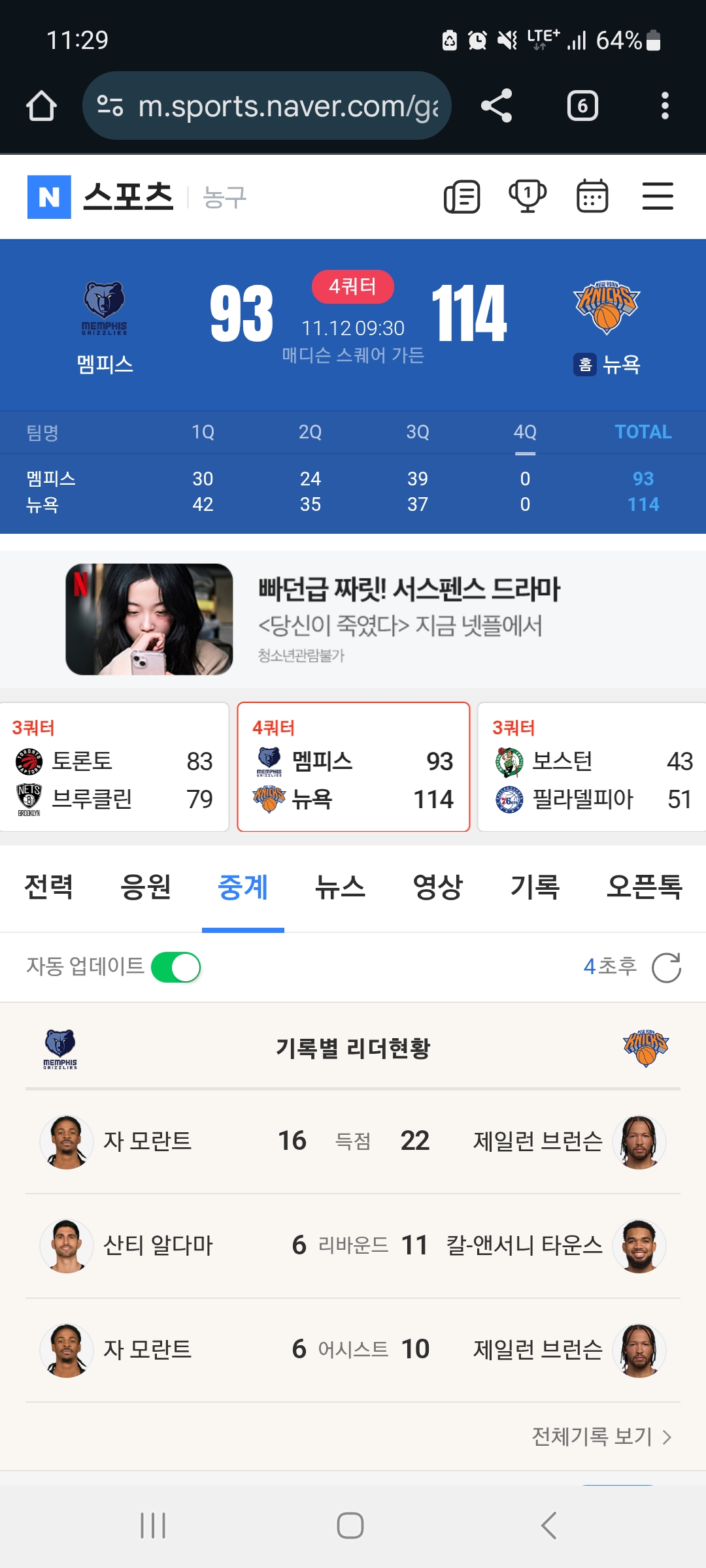Turn off the 자동 업데이트 switch
Screen dimensions: 706x1568
click(176, 967)
